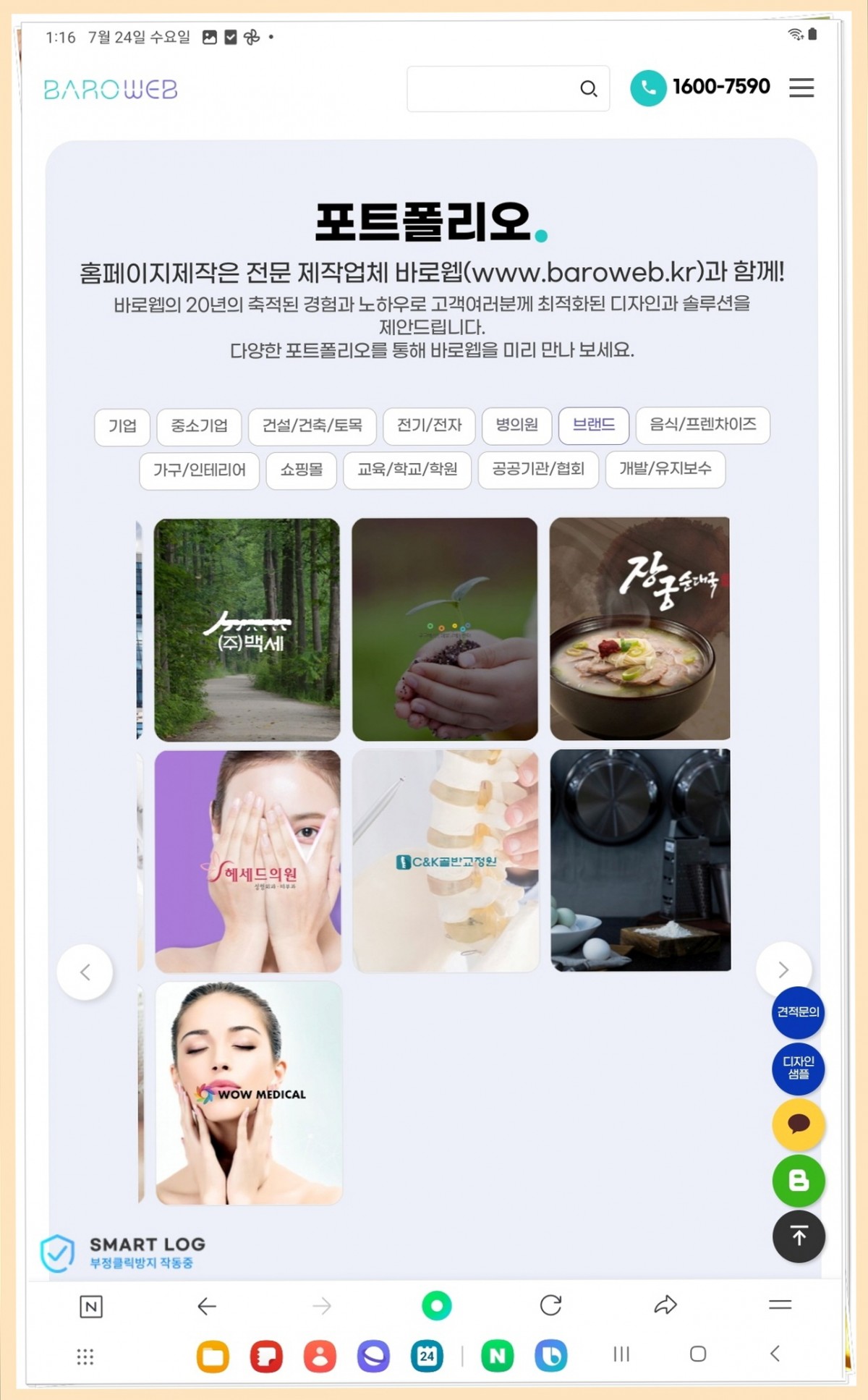Tap the search field in the header
This screenshot has height=1400, width=868.
pos(495,88)
